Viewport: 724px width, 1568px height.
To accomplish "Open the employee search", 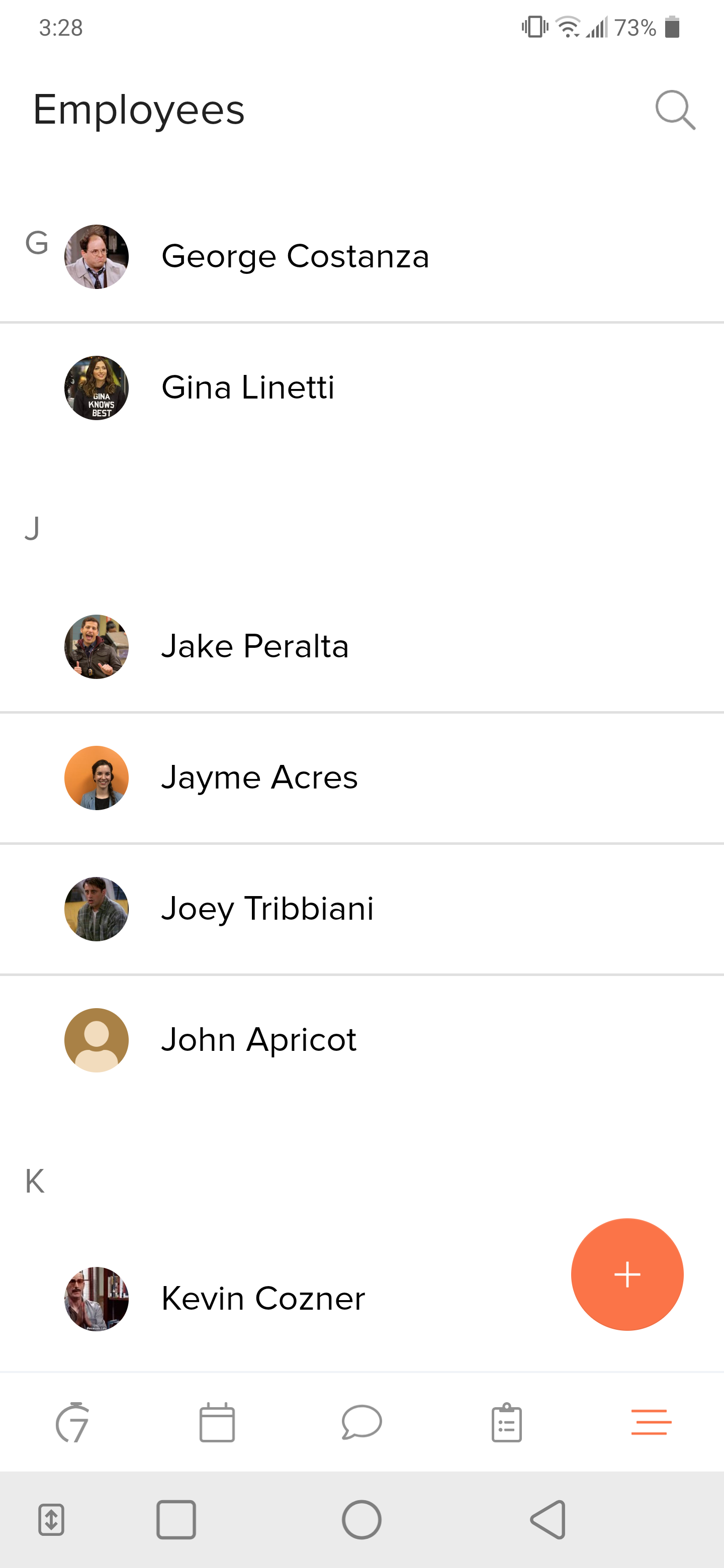I will tap(675, 110).
